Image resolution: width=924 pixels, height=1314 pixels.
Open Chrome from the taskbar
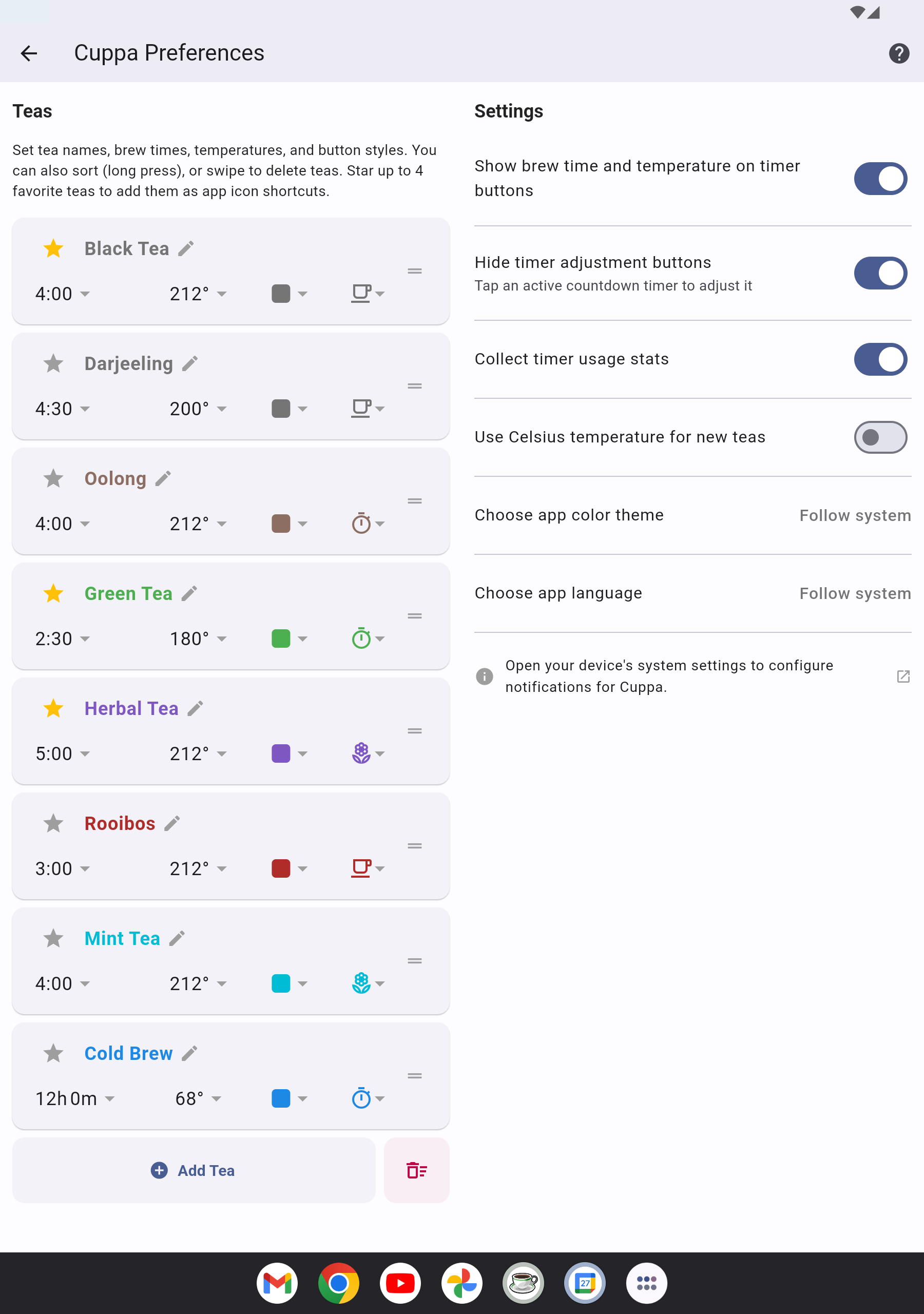(x=338, y=1283)
